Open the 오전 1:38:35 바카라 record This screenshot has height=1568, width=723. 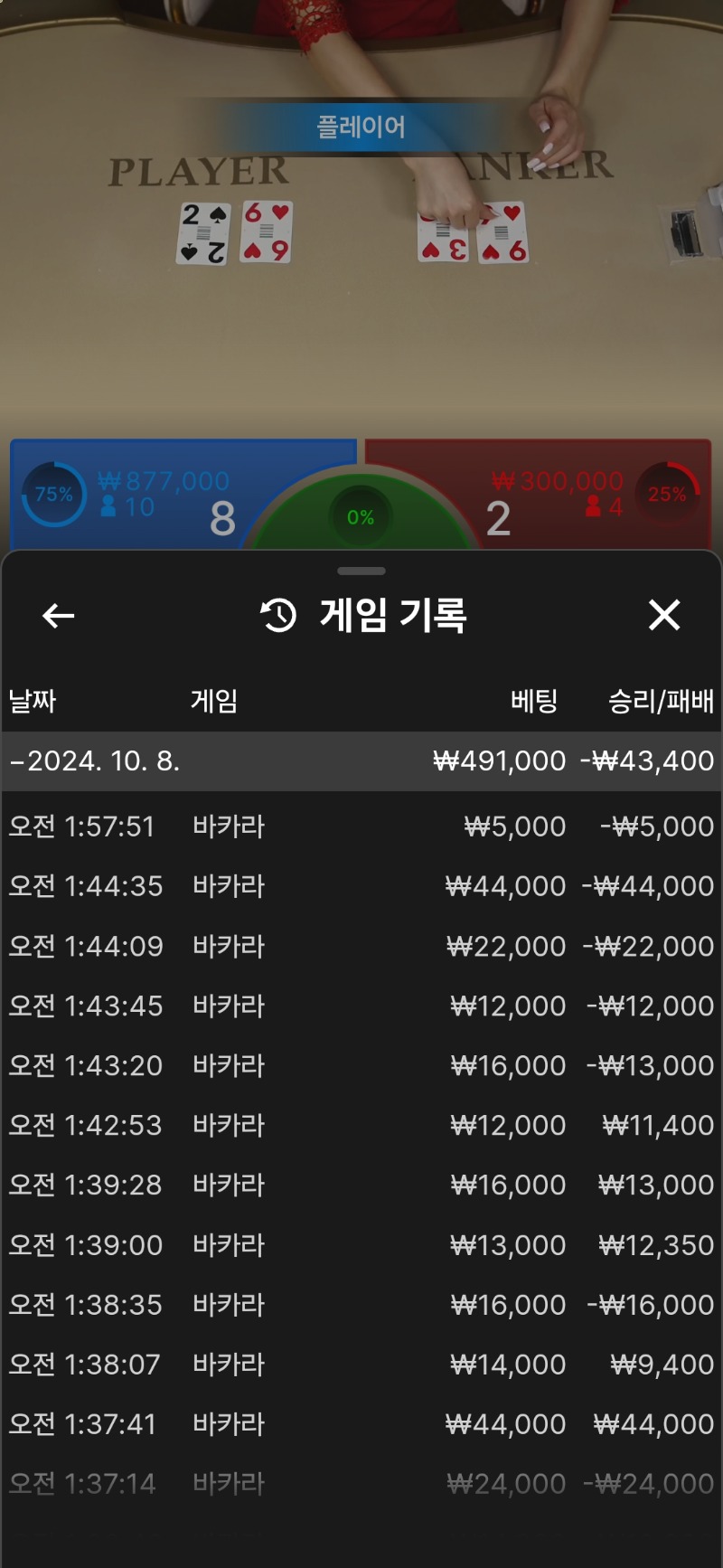361,1305
